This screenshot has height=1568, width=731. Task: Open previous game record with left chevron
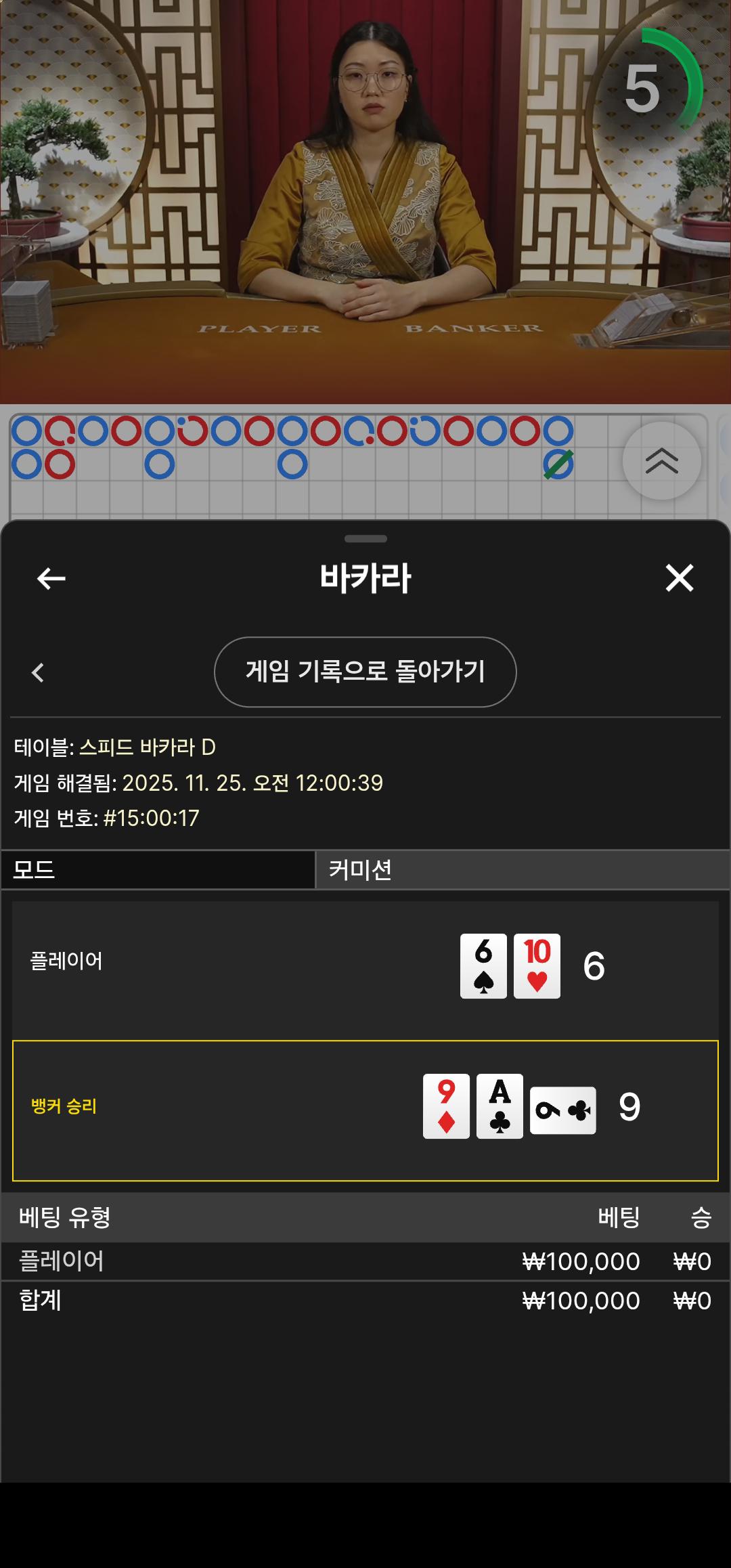pyautogui.click(x=38, y=672)
